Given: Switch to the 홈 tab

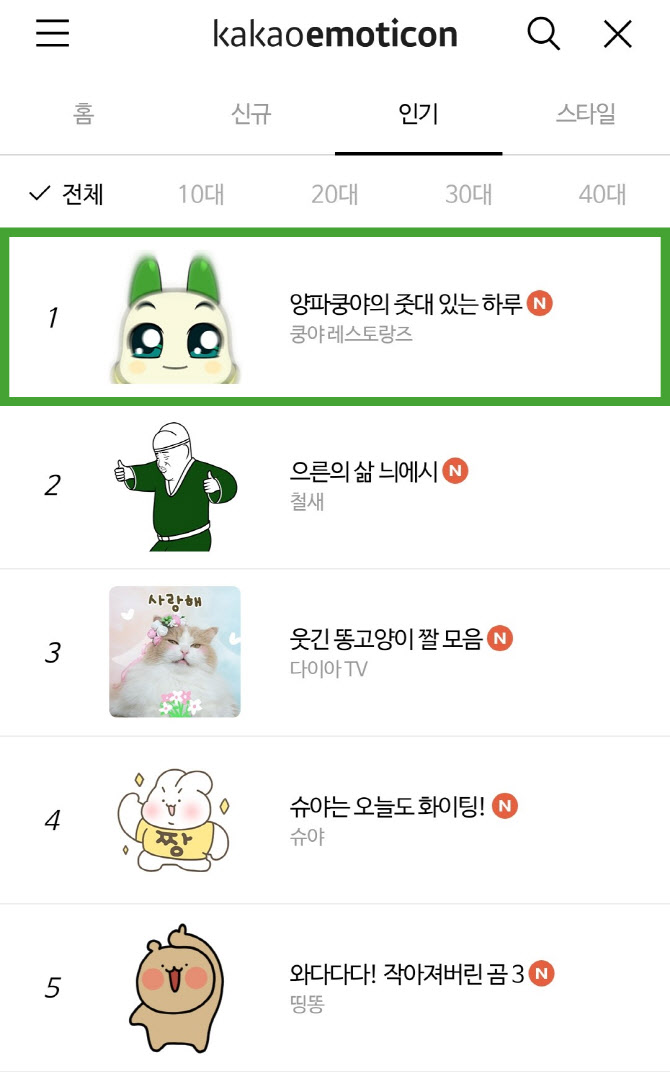Looking at the screenshot, I should point(83,115).
